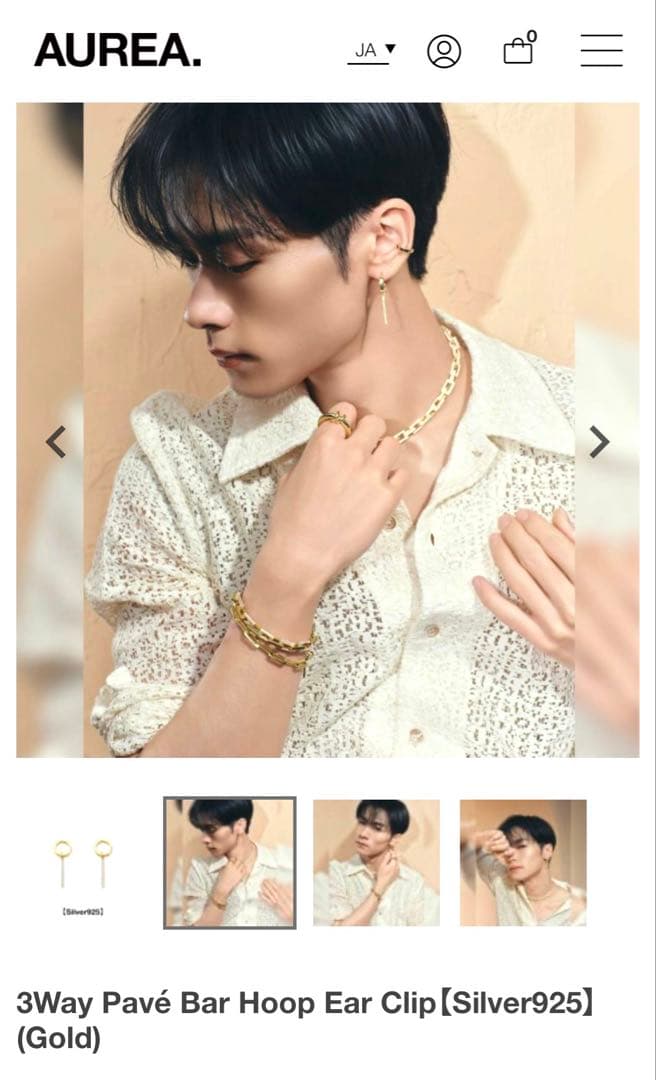Open the JA language dropdown
Screen dimensions: 656x1080
[371, 50]
